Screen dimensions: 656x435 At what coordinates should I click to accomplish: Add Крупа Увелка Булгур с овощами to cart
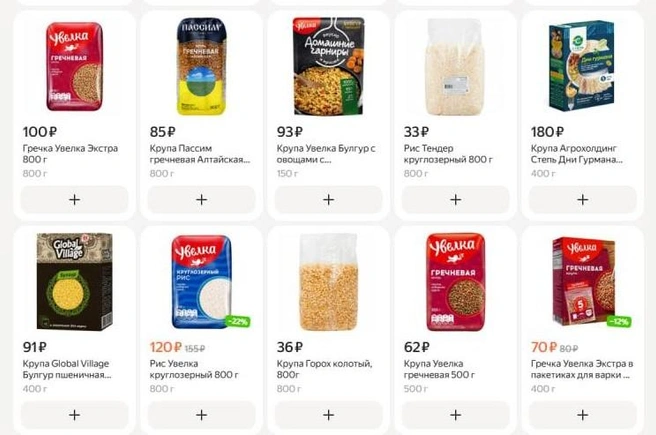click(x=328, y=199)
